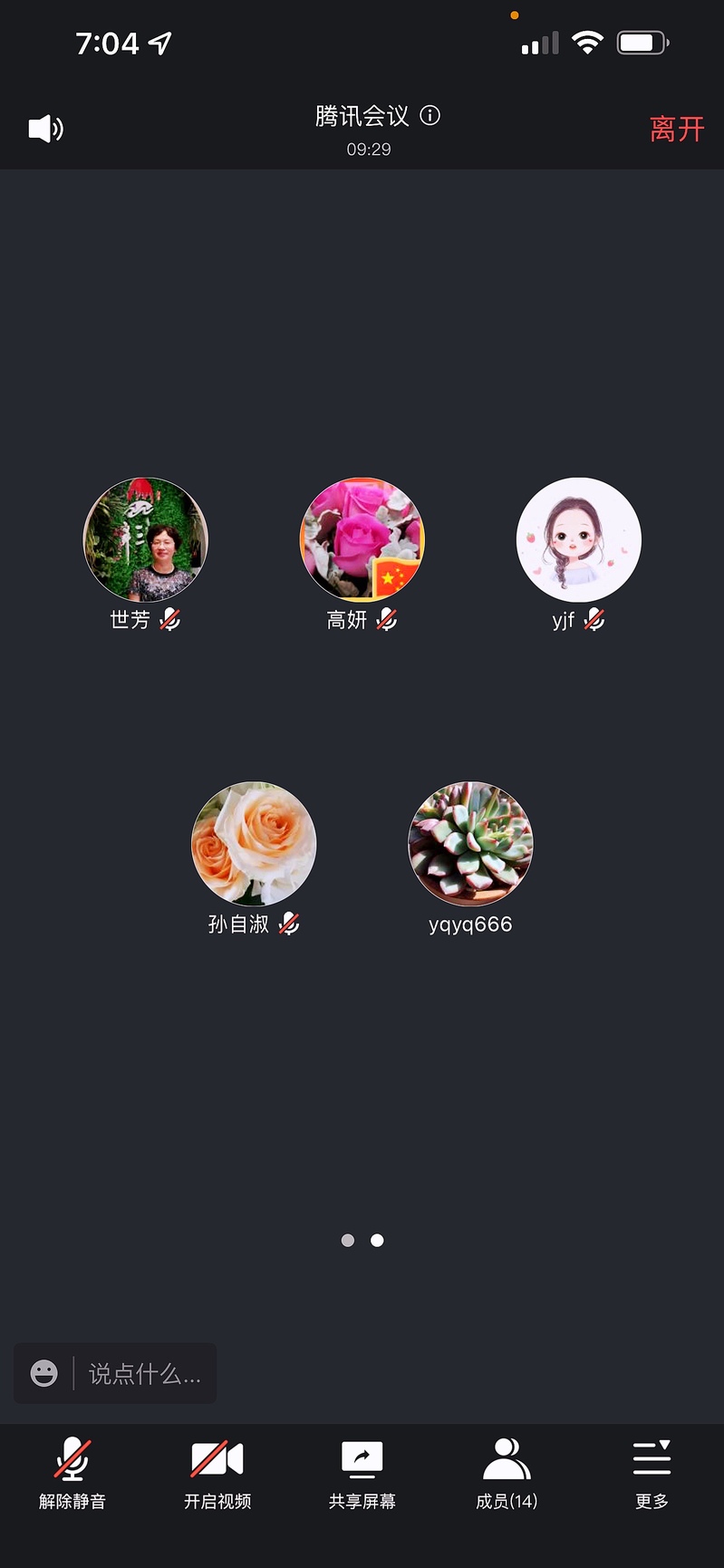Select participant yqyq666's avatar
Screen dimensions: 724x1568
(x=470, y=843)
